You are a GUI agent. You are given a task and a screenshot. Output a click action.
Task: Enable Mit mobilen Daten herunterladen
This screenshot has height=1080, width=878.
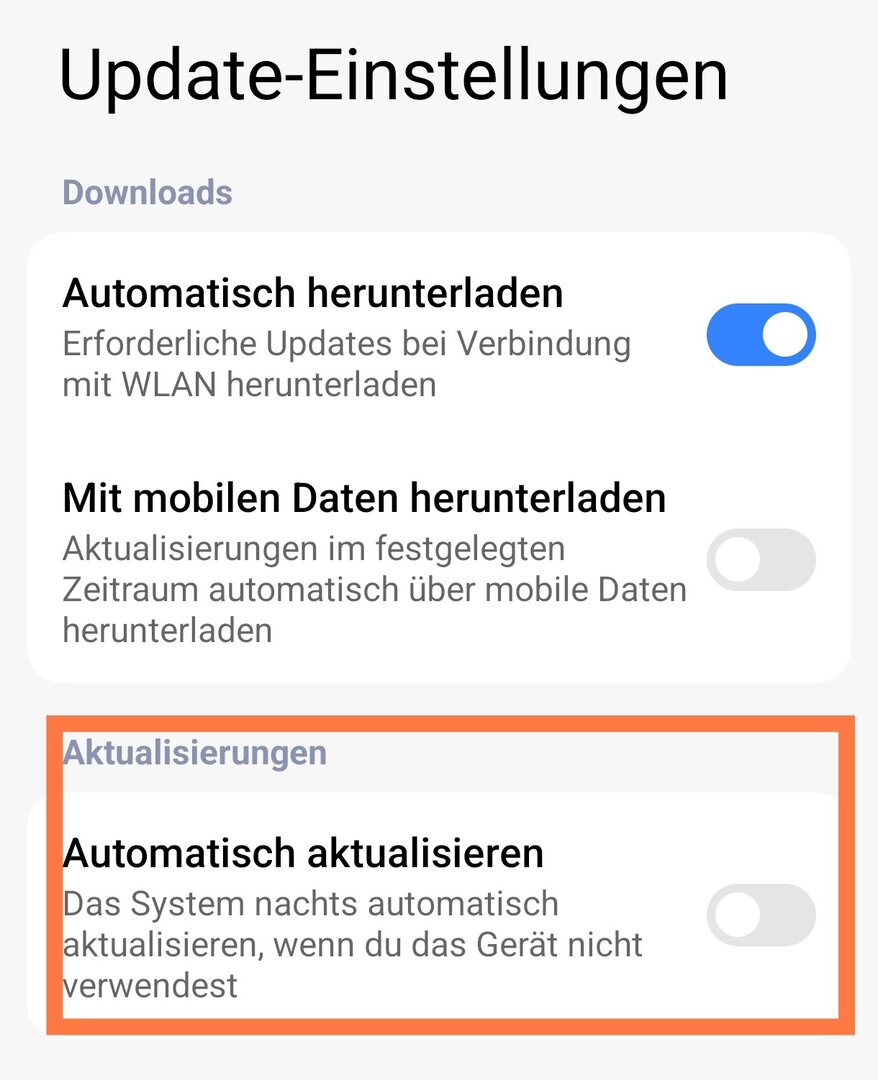pos(761,560)
